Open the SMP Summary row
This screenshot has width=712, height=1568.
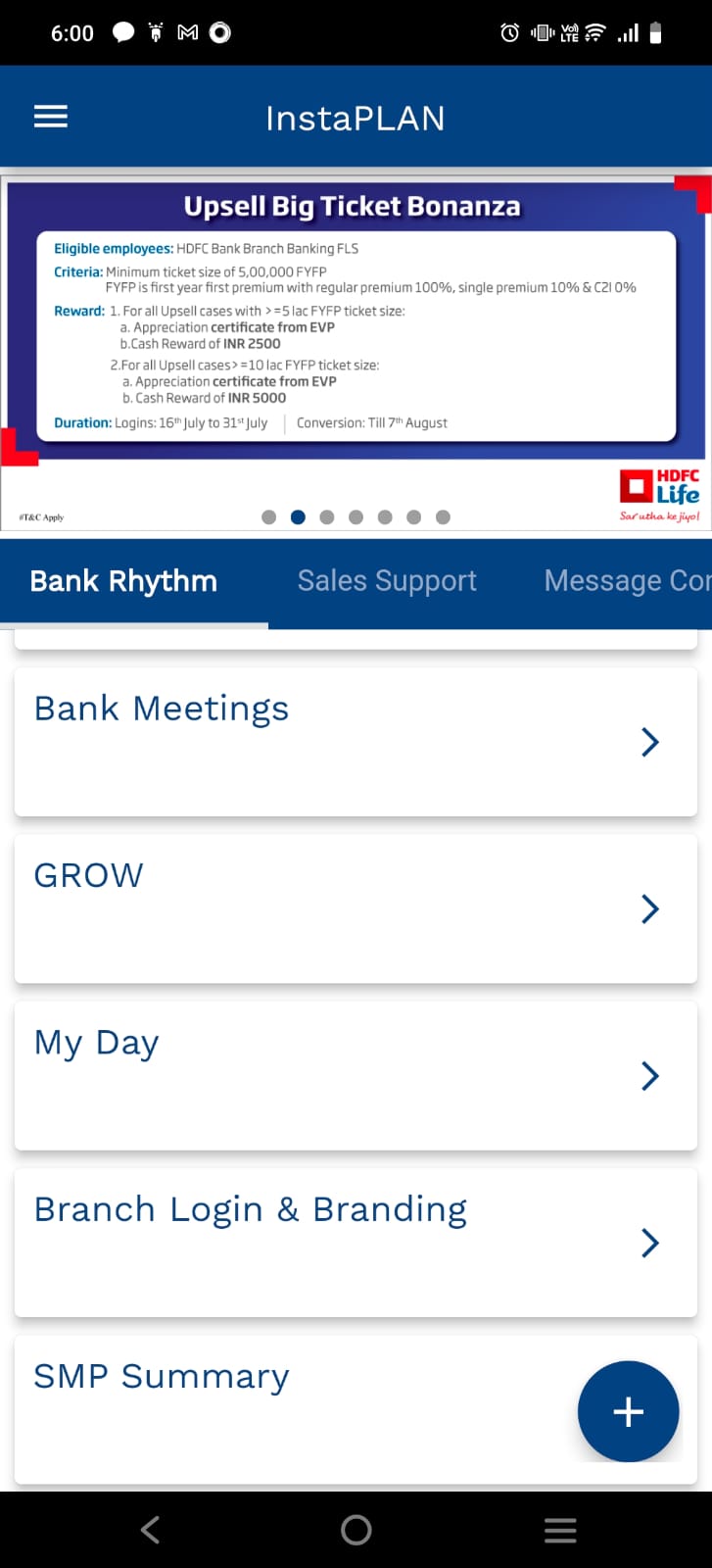pyautogui.click(x=294, y=1409)
